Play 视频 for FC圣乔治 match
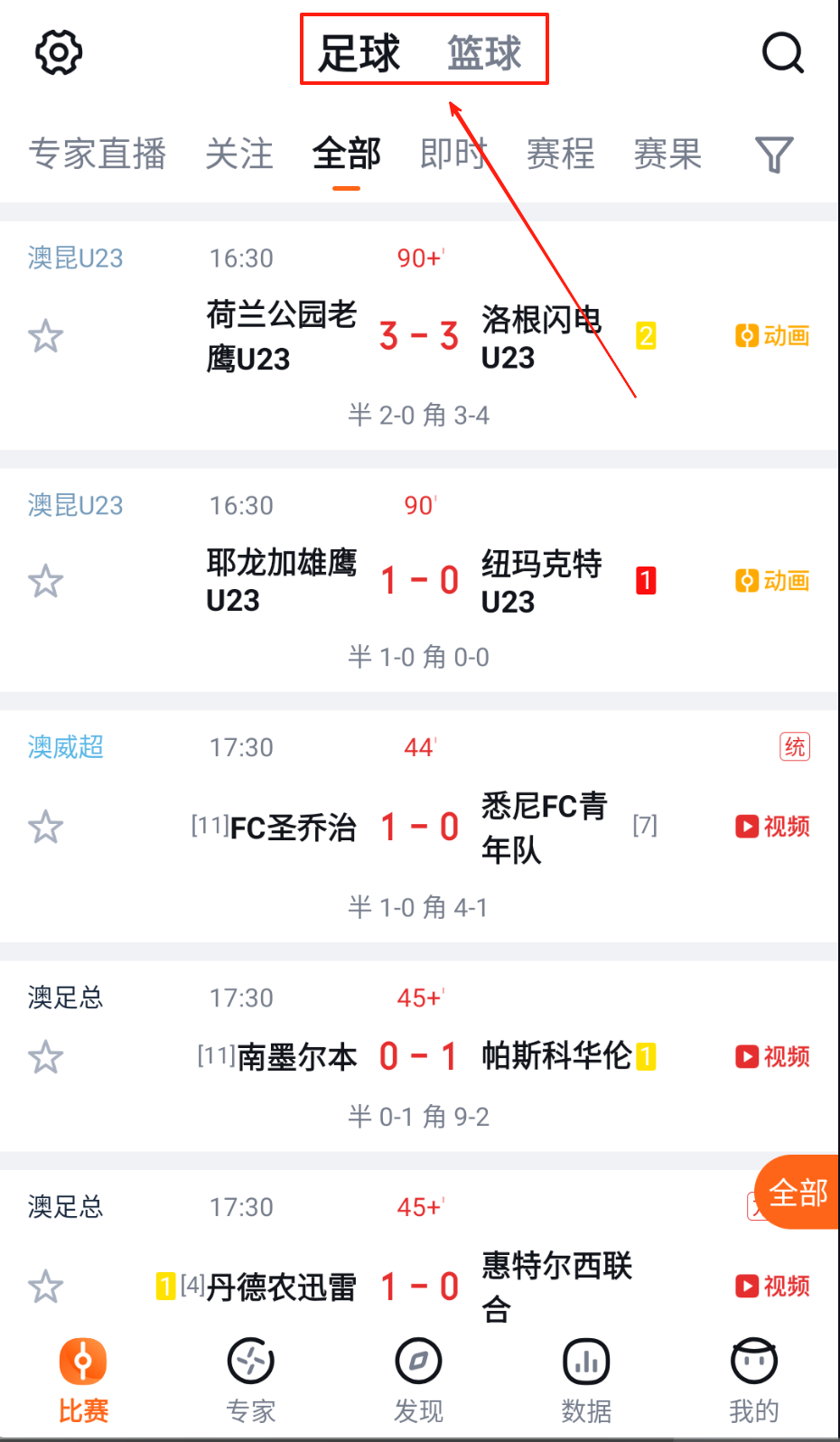 (773, 826)
